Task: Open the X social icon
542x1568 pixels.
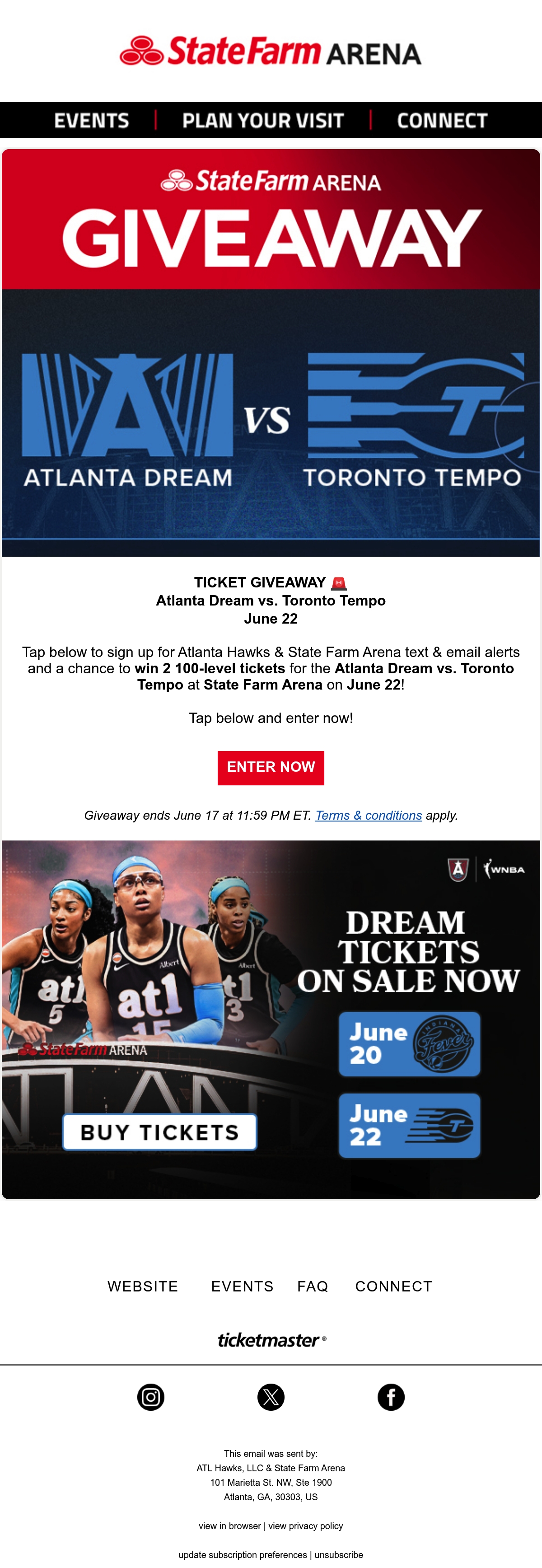Action: point(271,1397)
